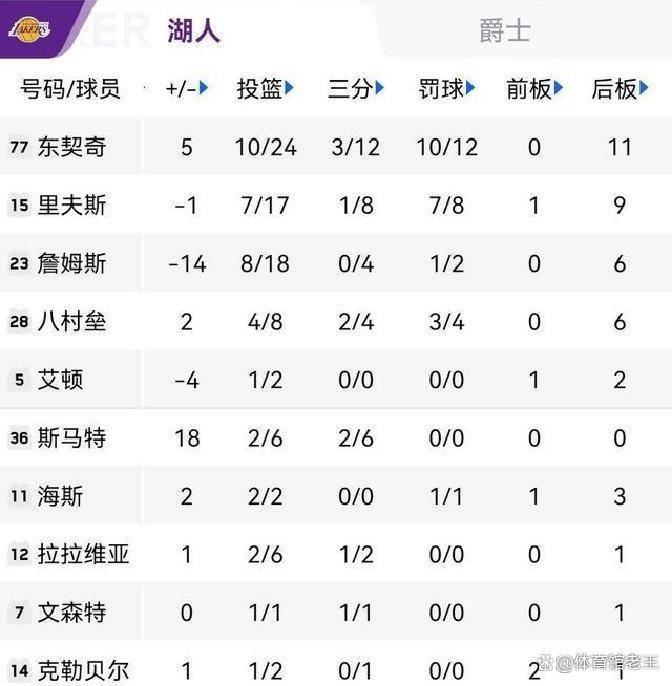View 文森特 player details

72,612
